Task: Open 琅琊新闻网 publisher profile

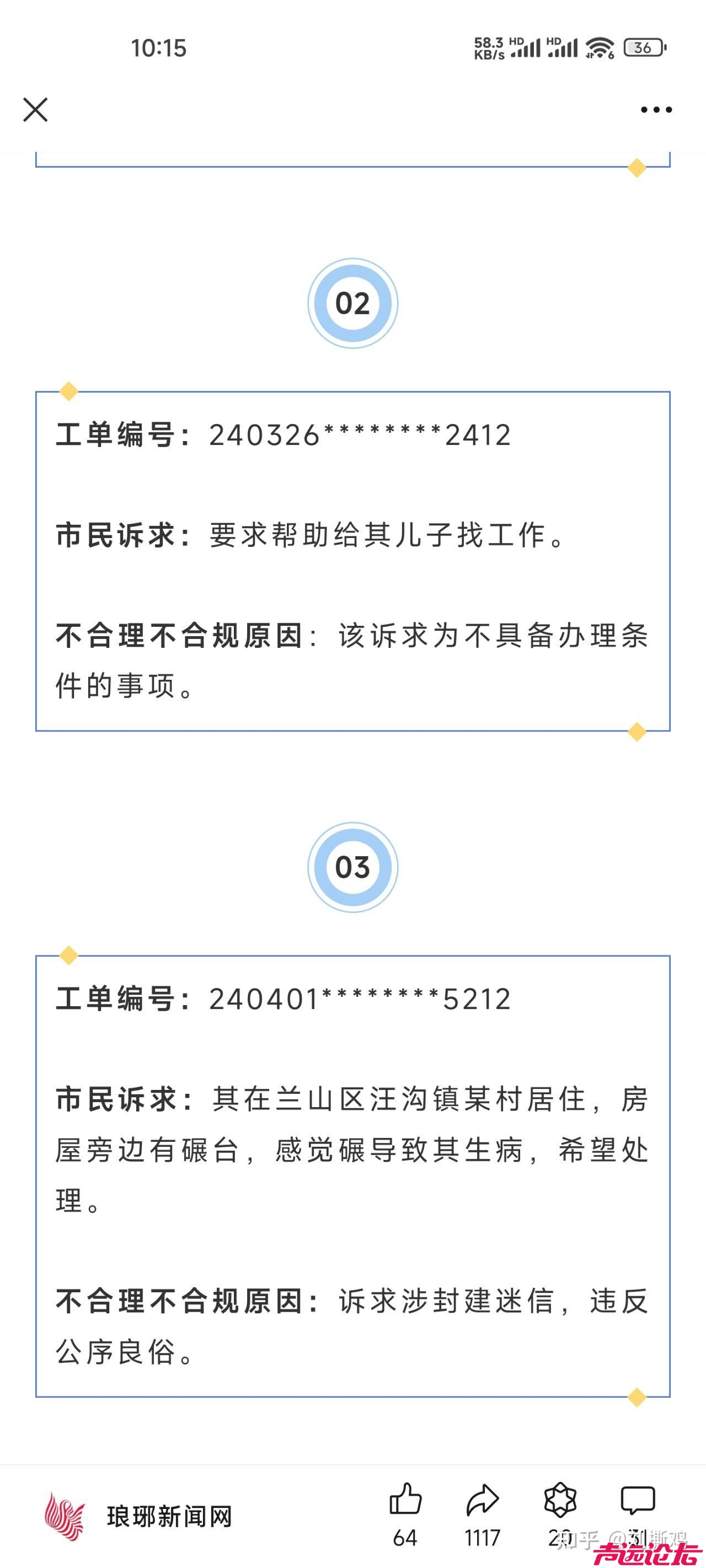Action: (x=140, y=1516)
